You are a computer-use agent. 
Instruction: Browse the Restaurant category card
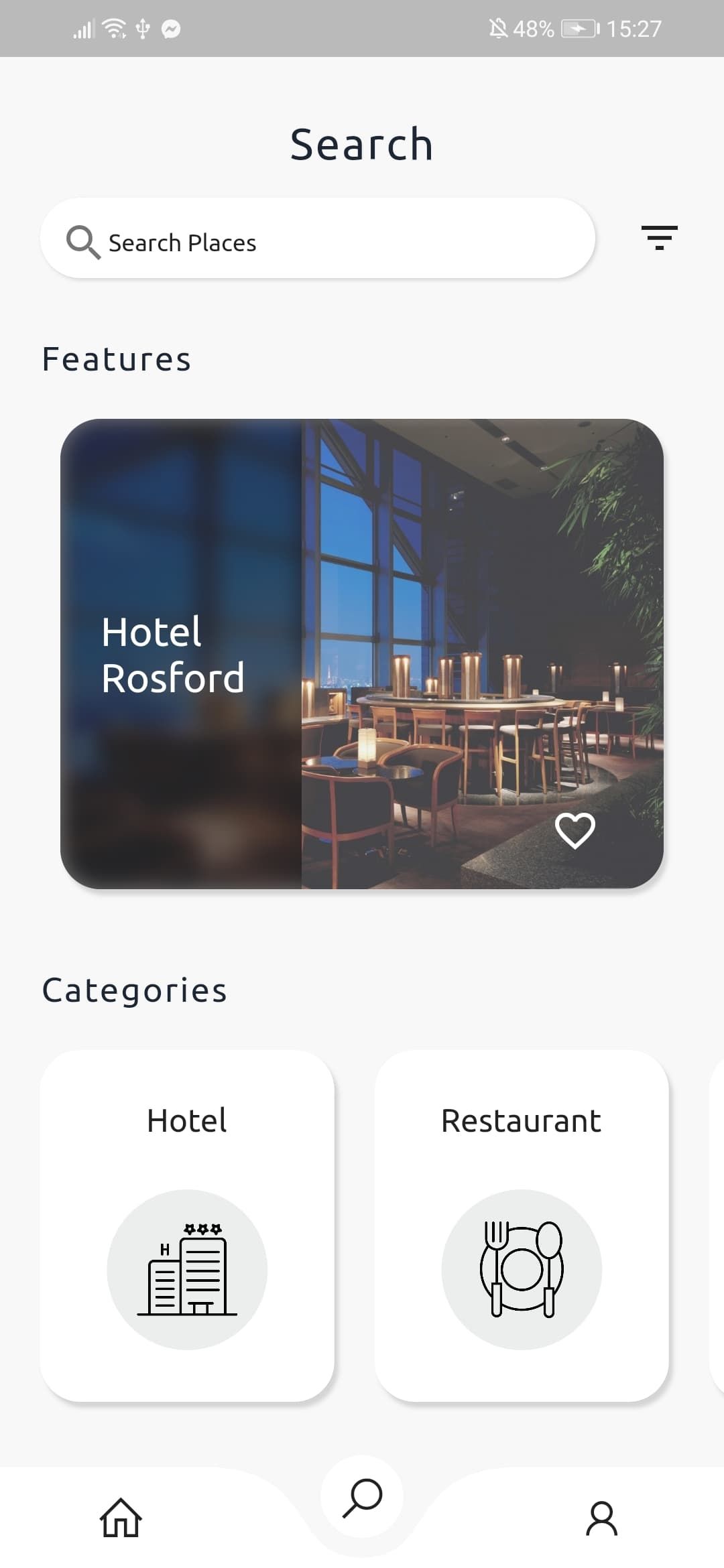[522, 1226]
